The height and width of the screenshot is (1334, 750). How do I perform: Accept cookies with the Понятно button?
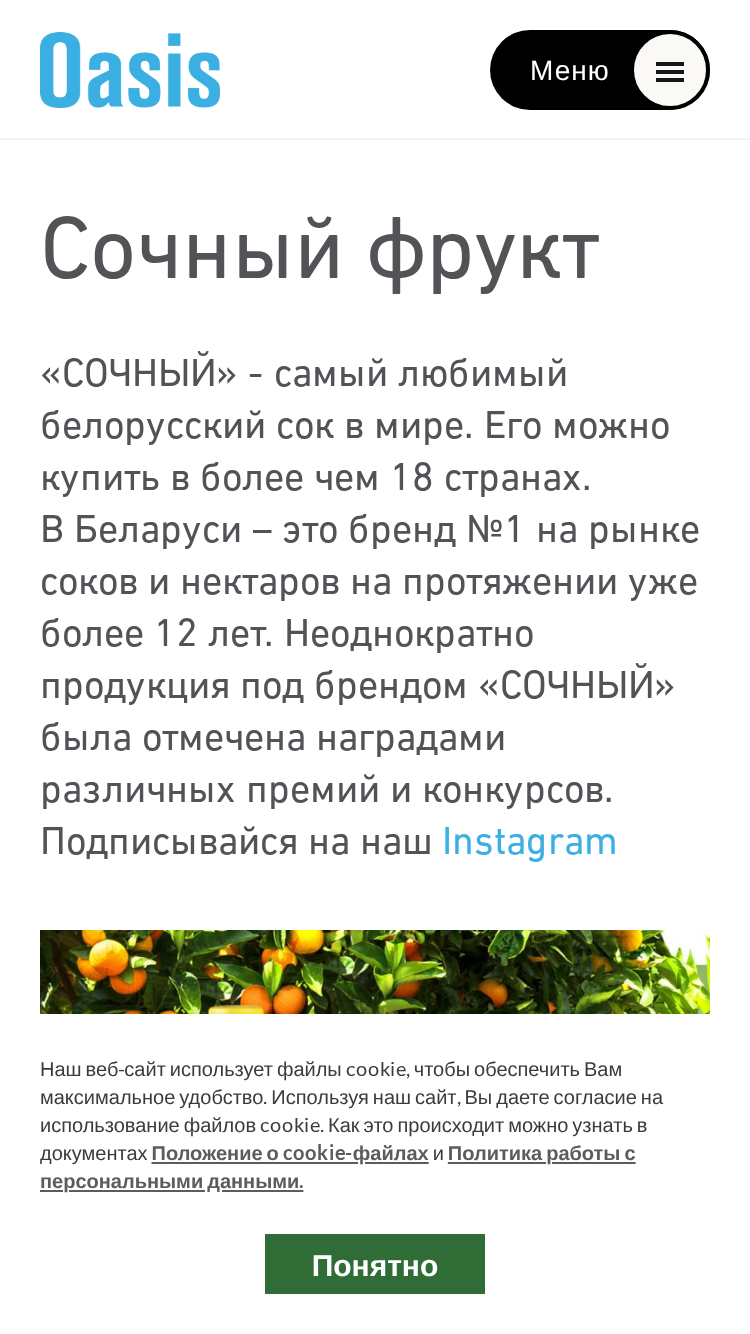(375, 1264)
